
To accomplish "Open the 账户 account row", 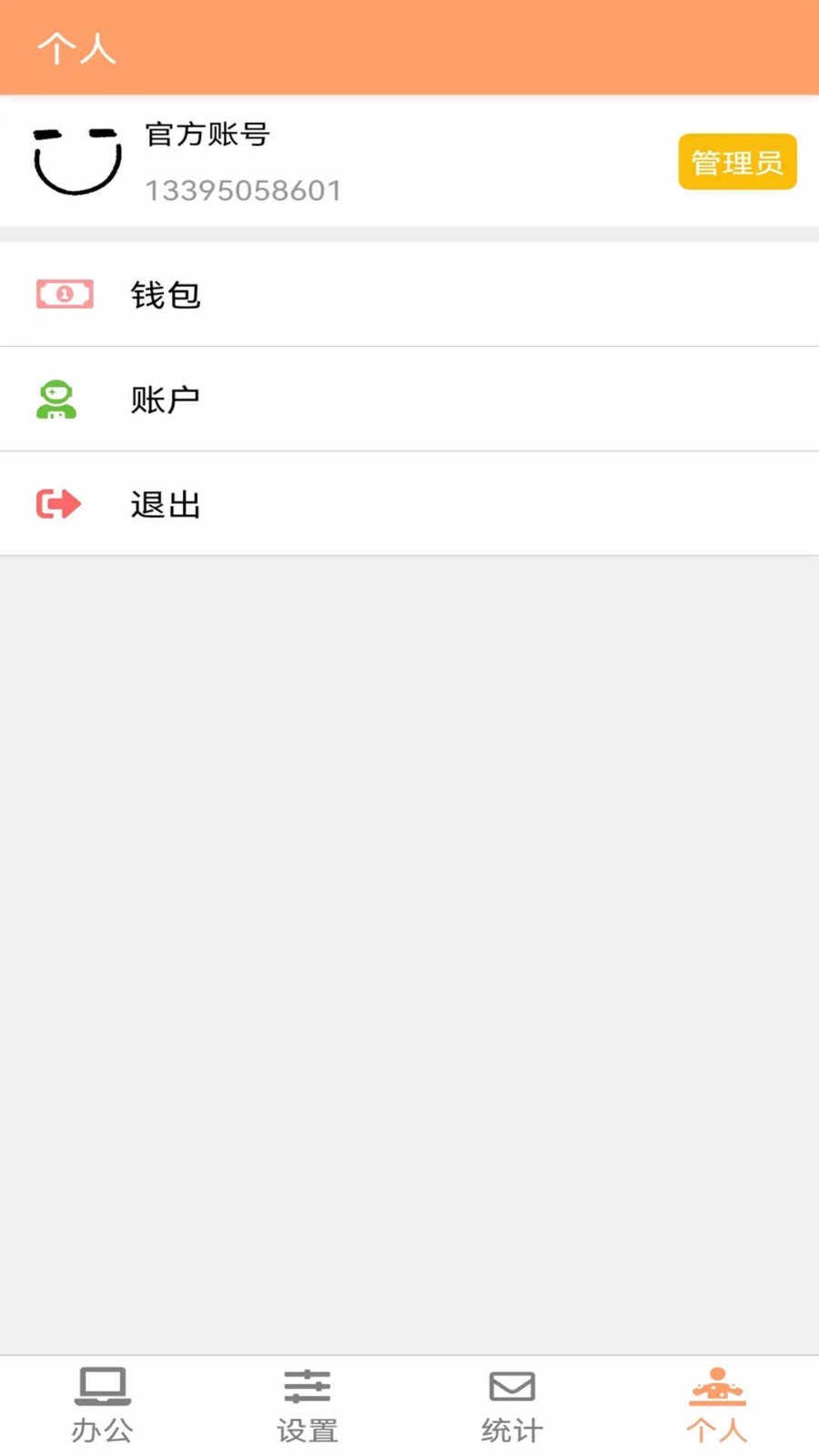I will (x=409, y=399).
